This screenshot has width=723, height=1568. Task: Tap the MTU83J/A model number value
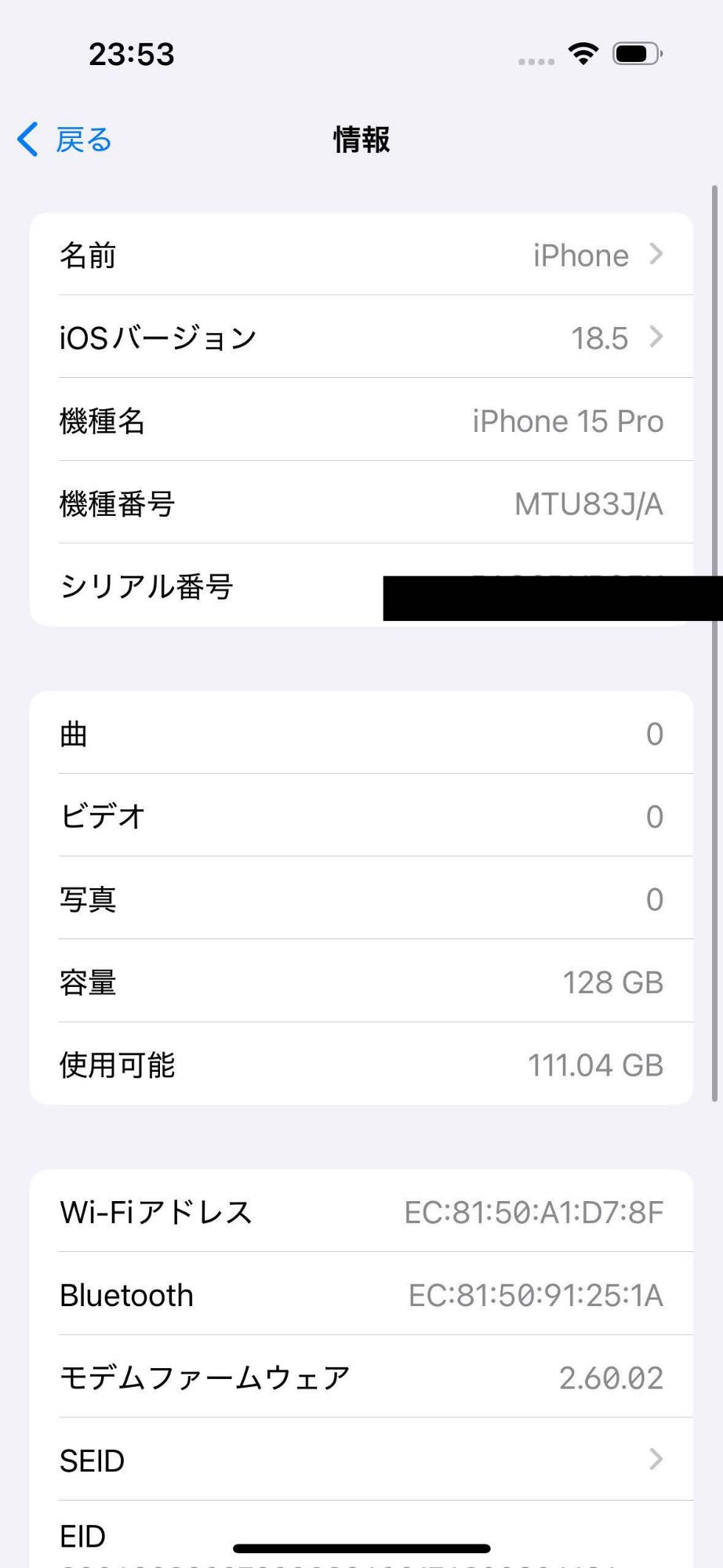[x=590, y=504]
